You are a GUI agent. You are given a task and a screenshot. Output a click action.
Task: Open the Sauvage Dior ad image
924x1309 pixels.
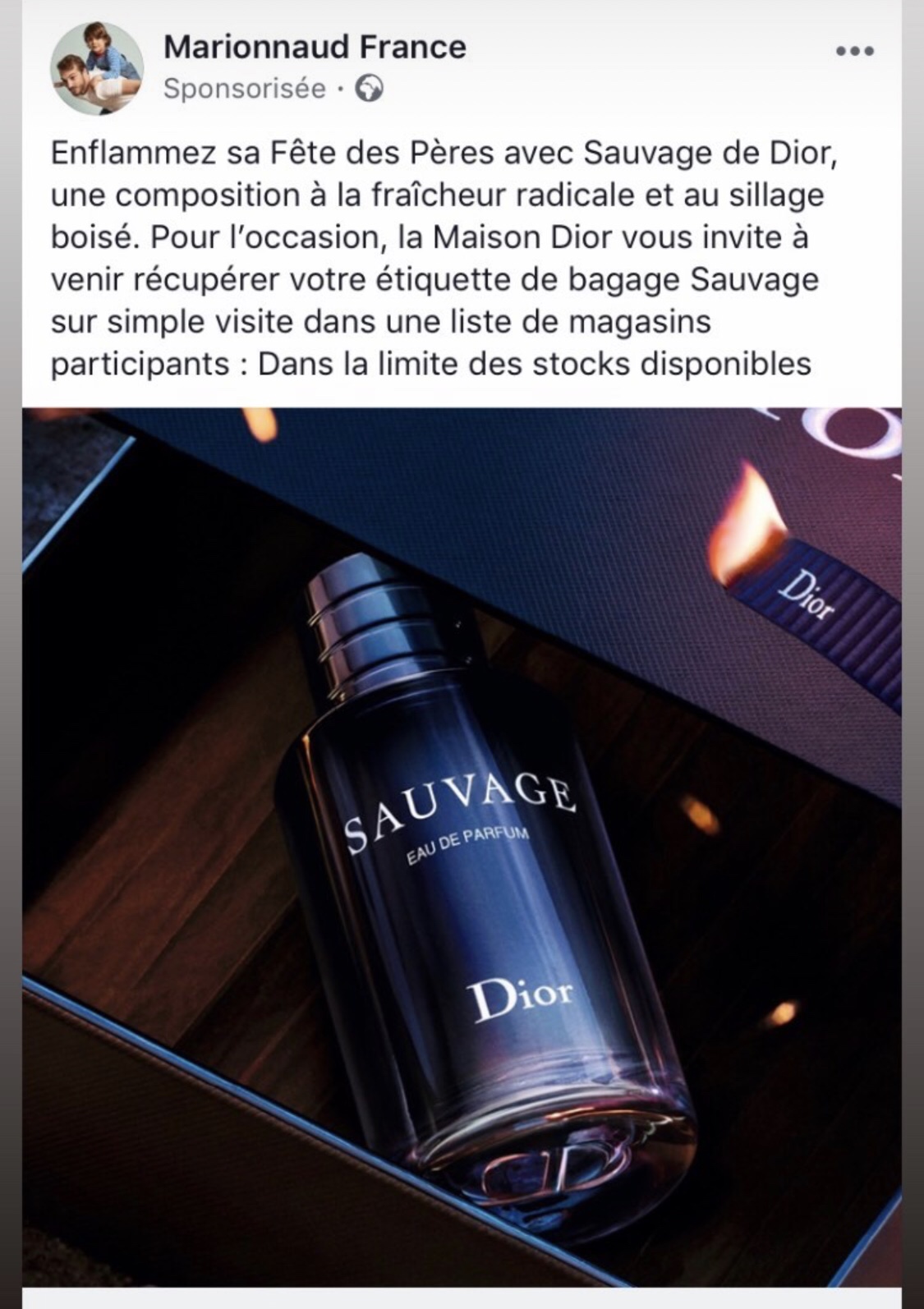(462, 846)
